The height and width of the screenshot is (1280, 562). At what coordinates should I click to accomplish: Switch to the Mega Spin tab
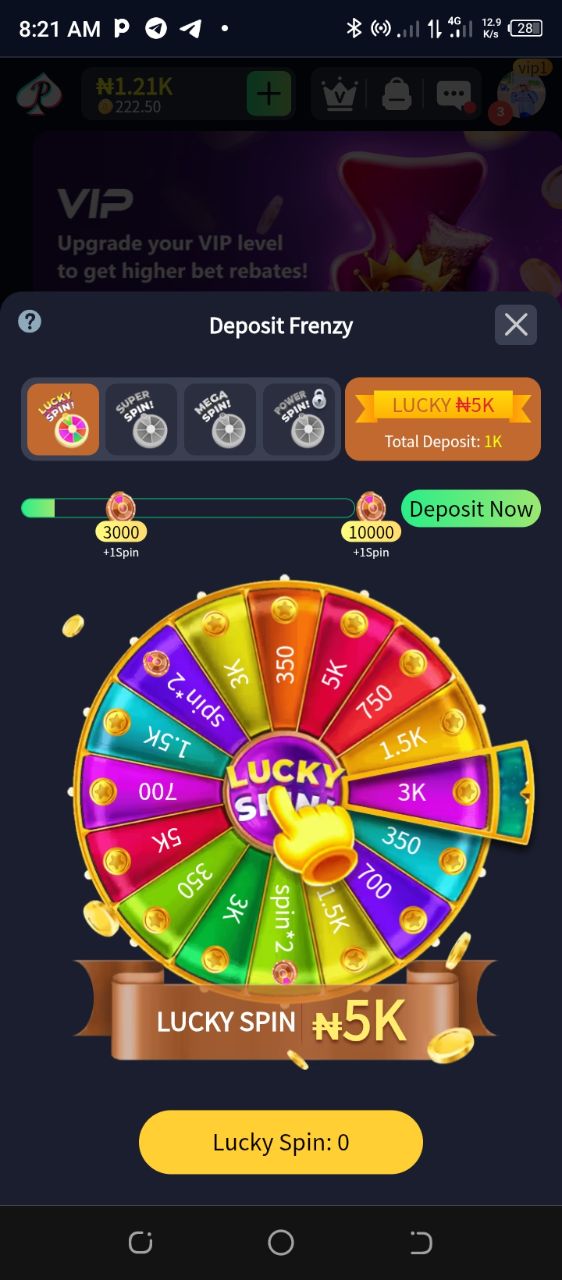(x=220, y=419)
